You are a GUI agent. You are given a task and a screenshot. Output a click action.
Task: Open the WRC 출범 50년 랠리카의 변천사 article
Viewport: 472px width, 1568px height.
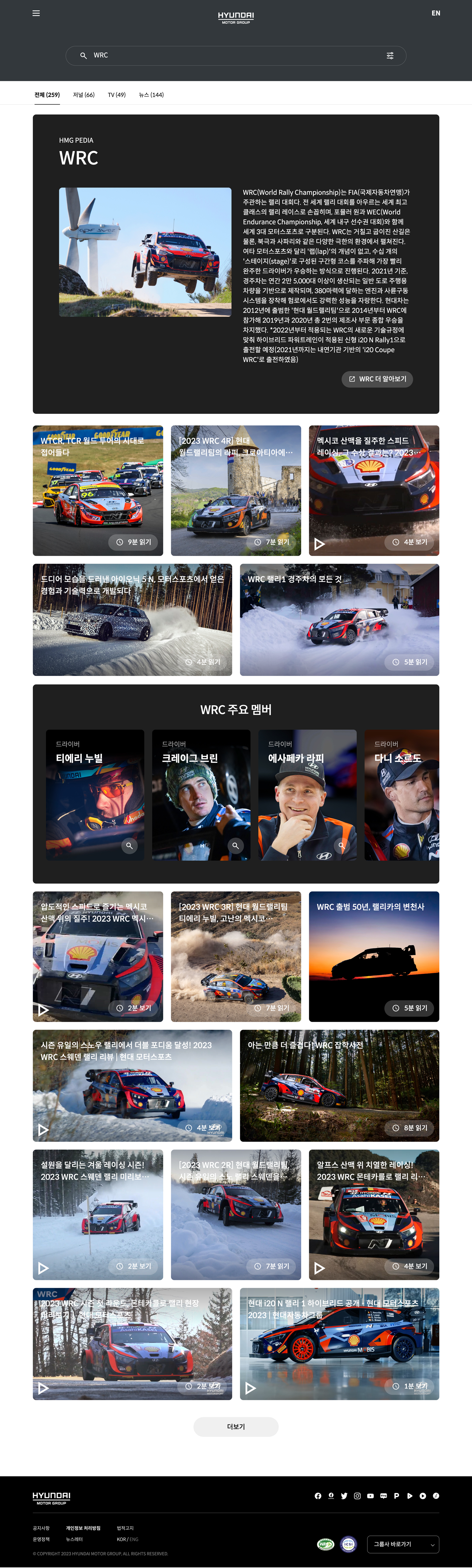click(x=373, y=956)
